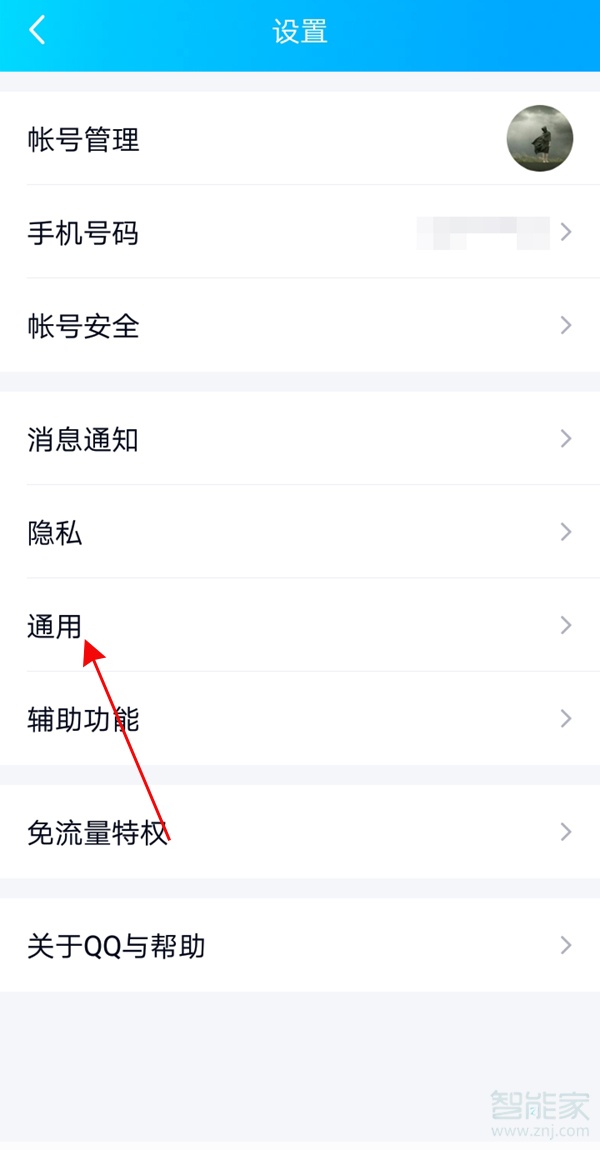Open 关于QQ与帮助

[x=300, y=946]
